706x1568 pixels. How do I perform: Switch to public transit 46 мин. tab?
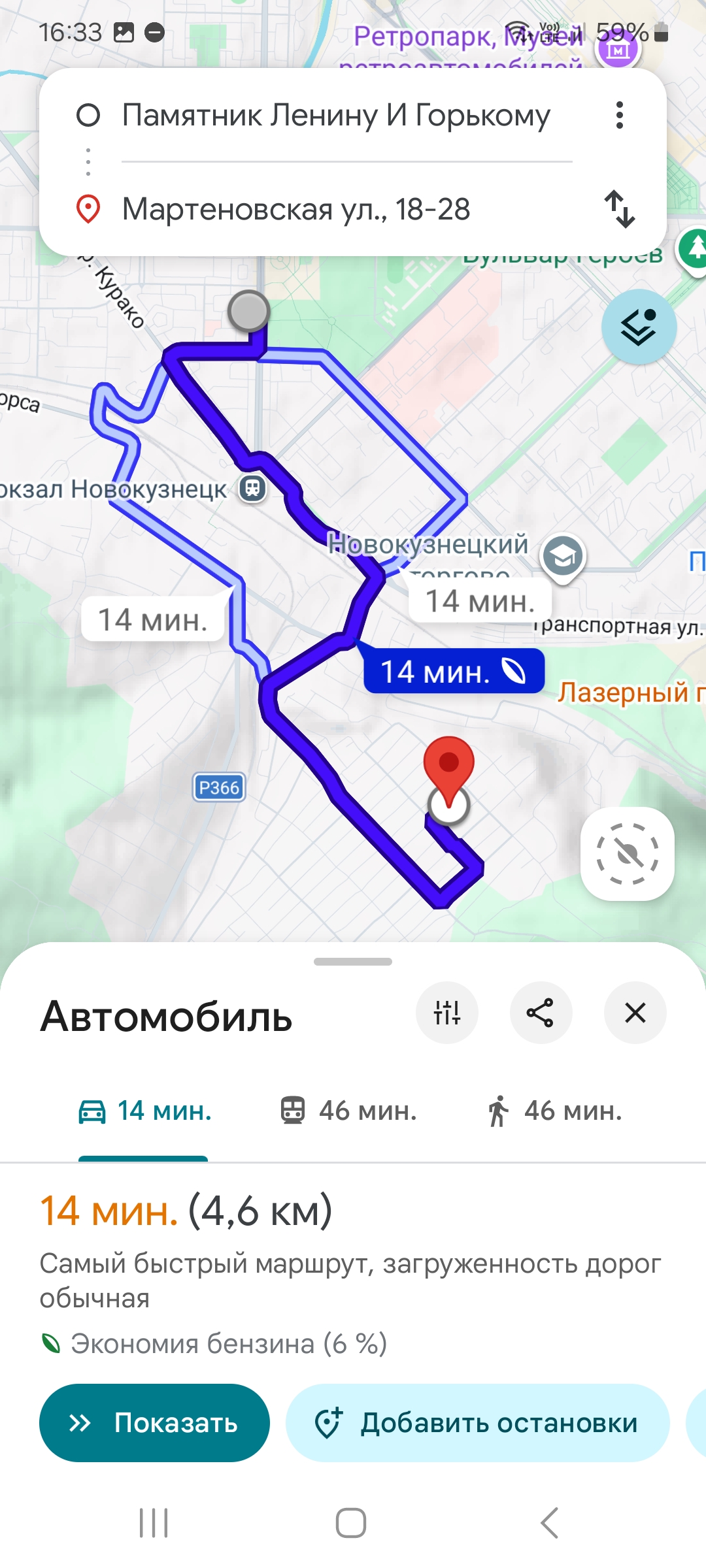pos(348,1111)
